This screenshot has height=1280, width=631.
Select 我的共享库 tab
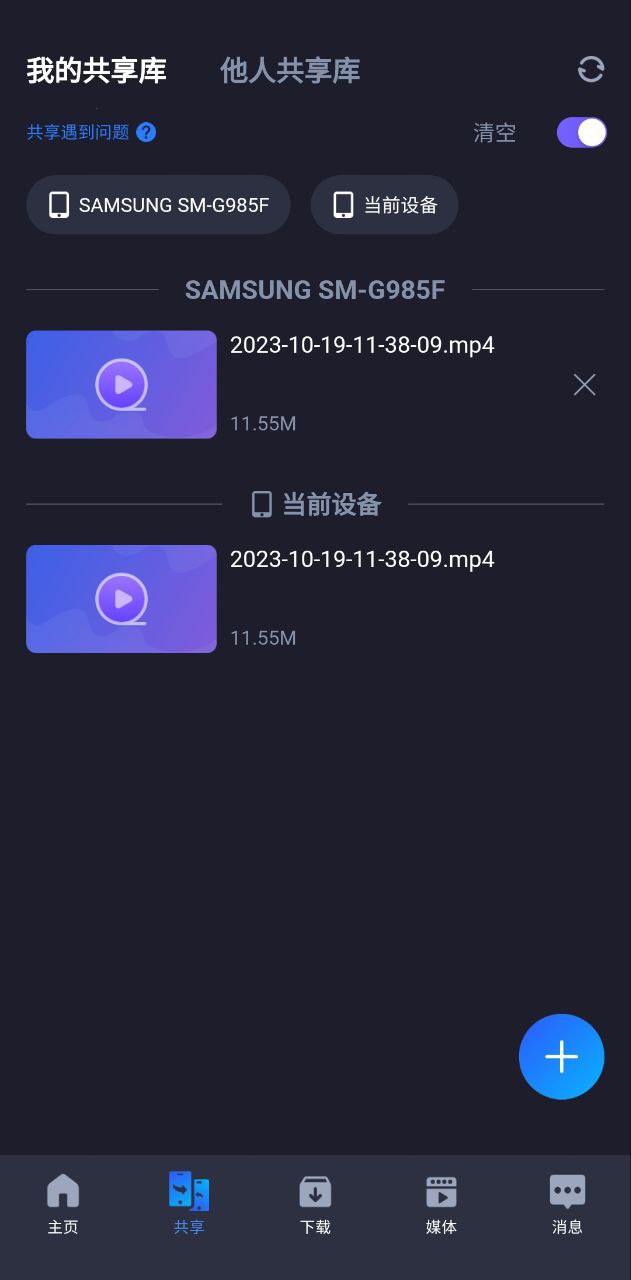tap(96, 70)
